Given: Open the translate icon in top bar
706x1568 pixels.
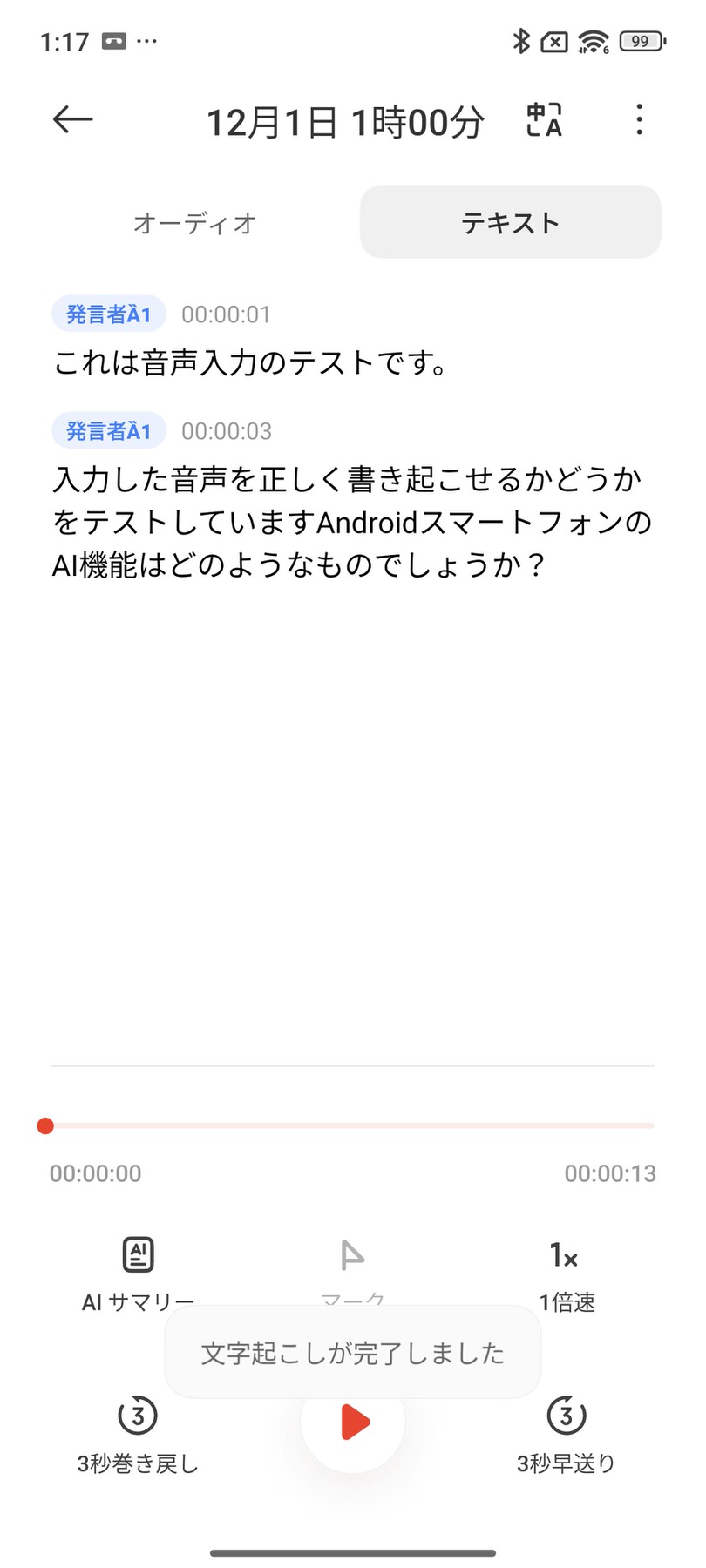Looking at the screenshot, I should coord(544,120).
